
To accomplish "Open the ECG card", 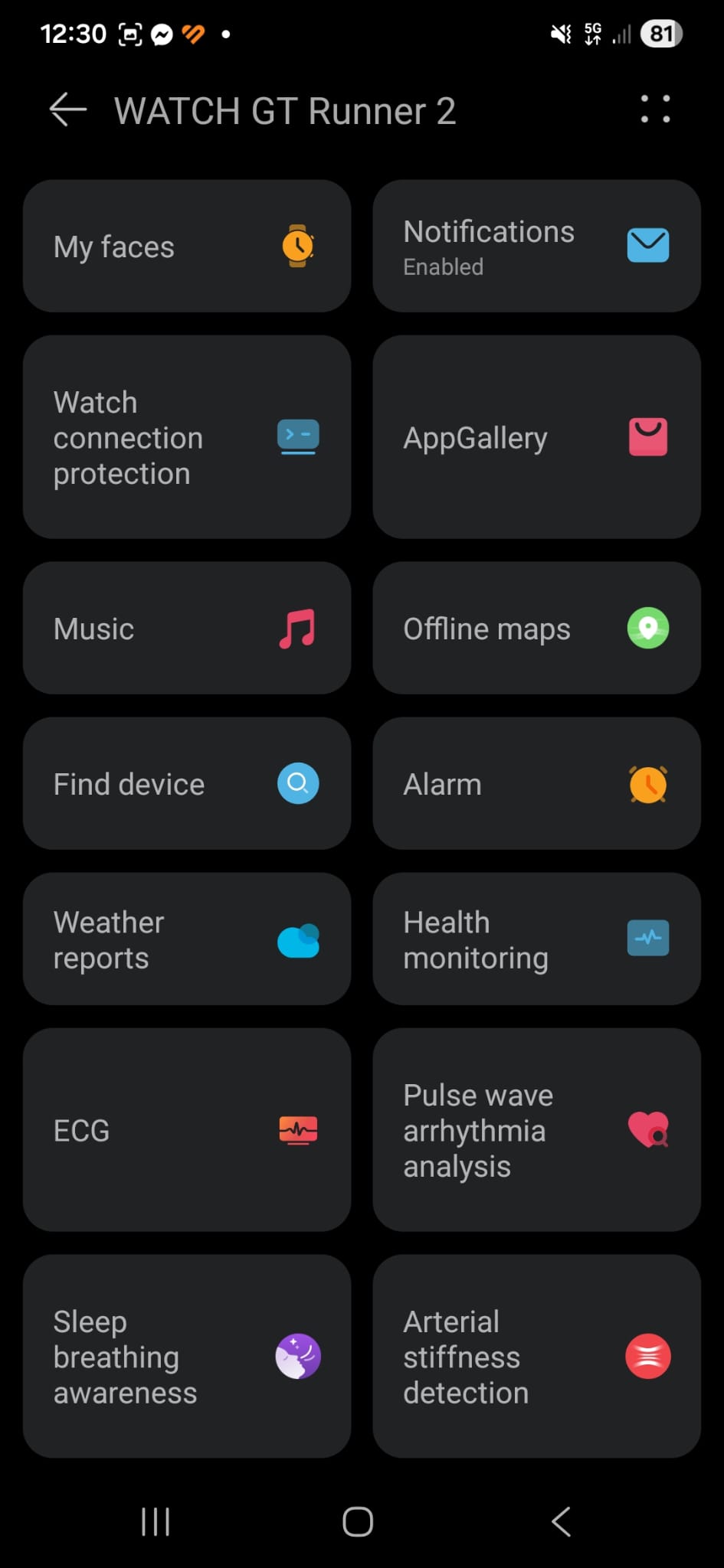I will coord(187,1130).
